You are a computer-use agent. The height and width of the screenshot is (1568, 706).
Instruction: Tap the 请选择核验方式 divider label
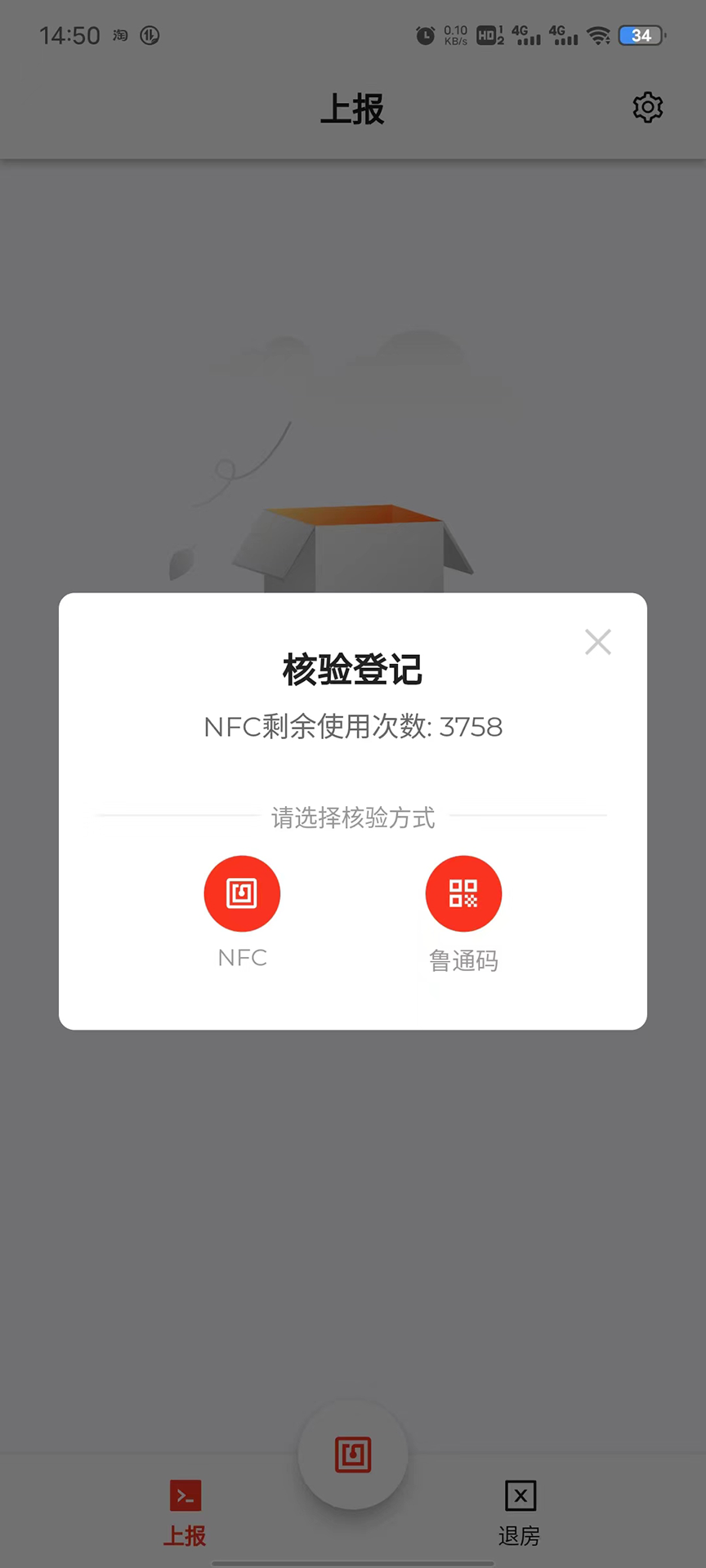[352, 817]
